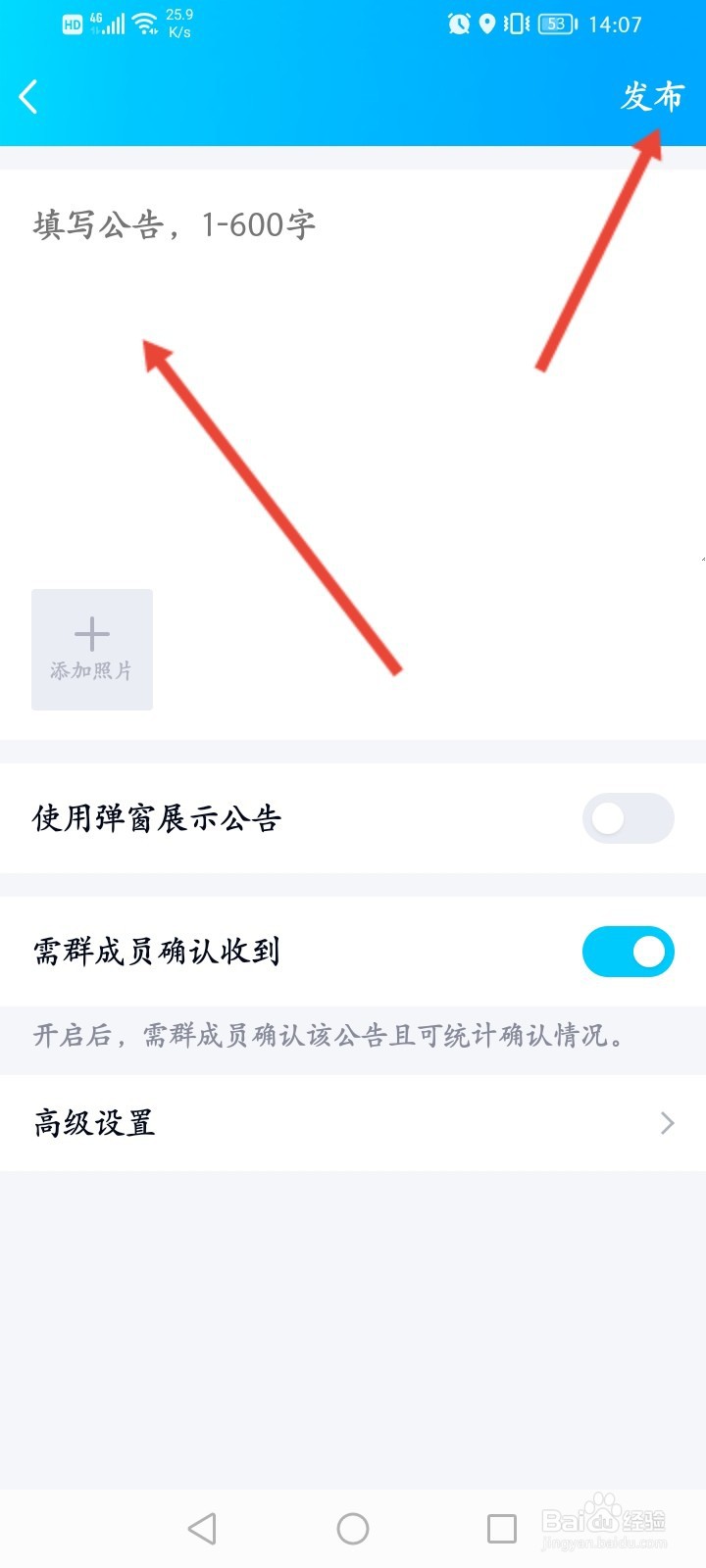Disable 需群成员确认收到 member confirmation toggle

(628, 951)
